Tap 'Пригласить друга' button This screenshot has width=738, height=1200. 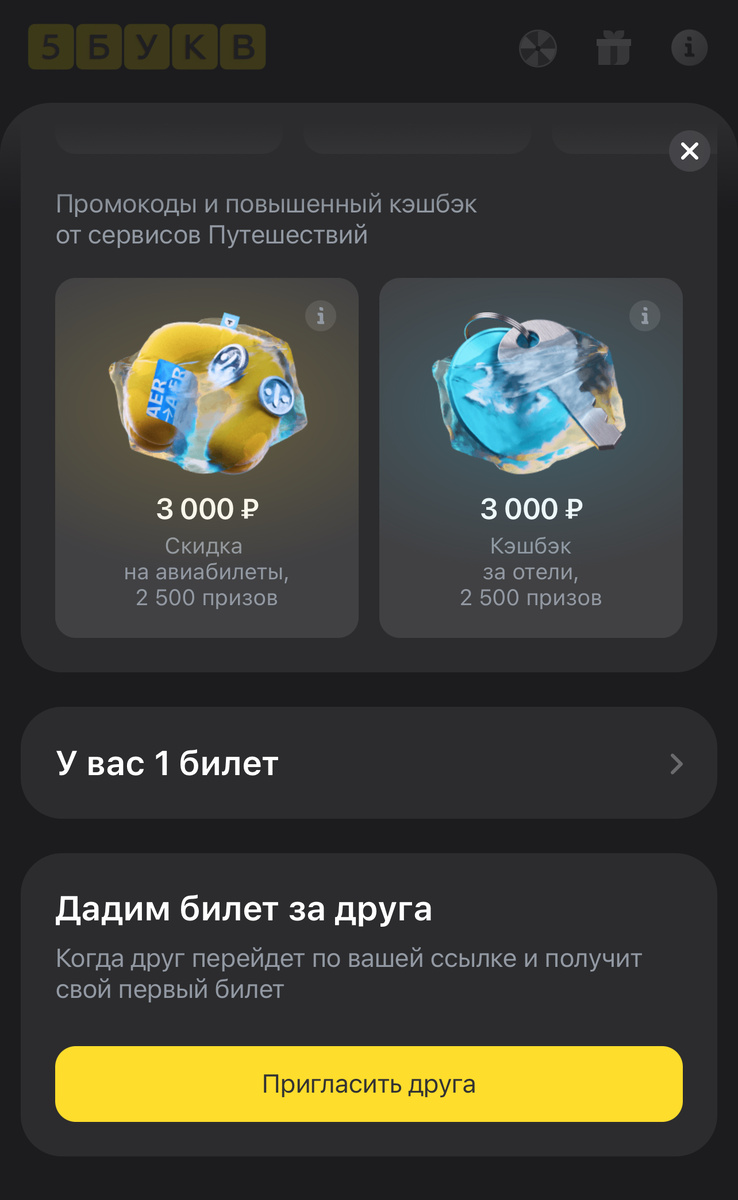[368, 1084]
